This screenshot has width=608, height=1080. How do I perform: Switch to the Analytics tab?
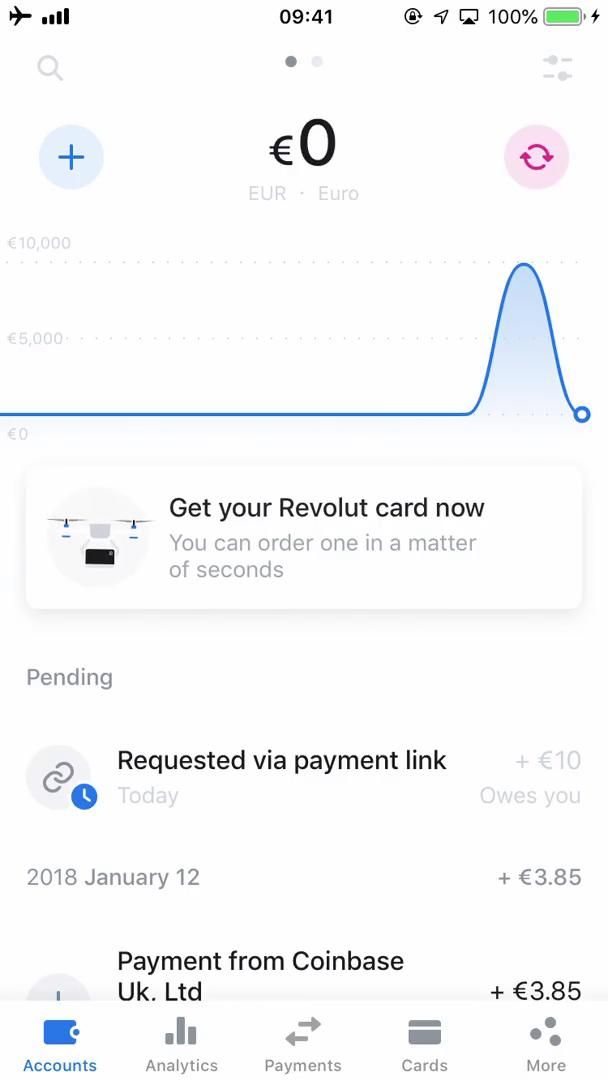[x=181, y=1043]
